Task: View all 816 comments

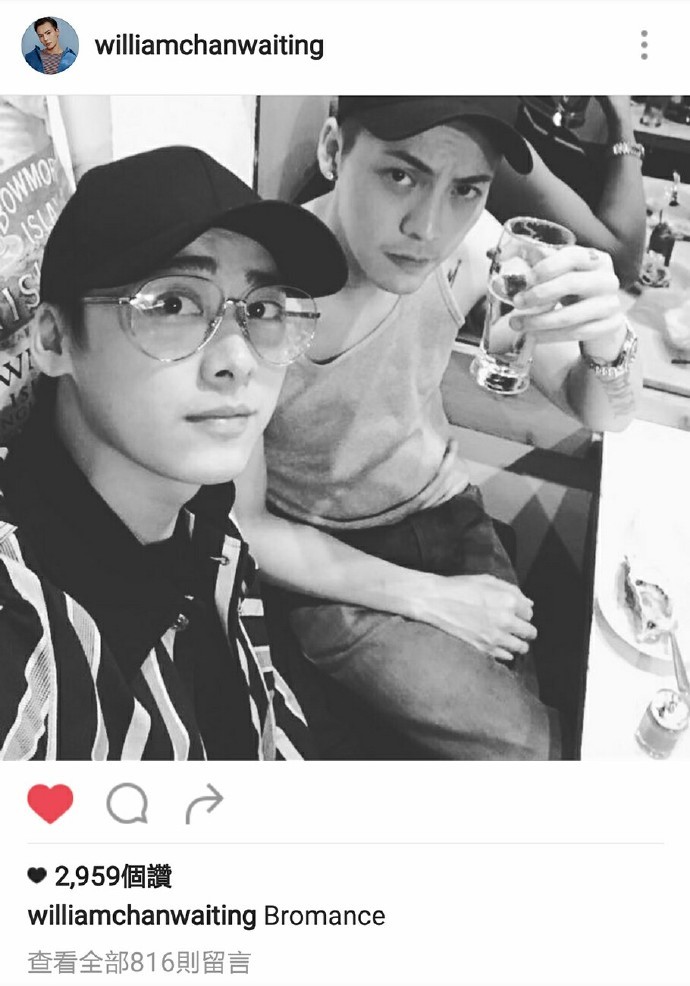Action: pyautogui.click(x=139, y=962)
